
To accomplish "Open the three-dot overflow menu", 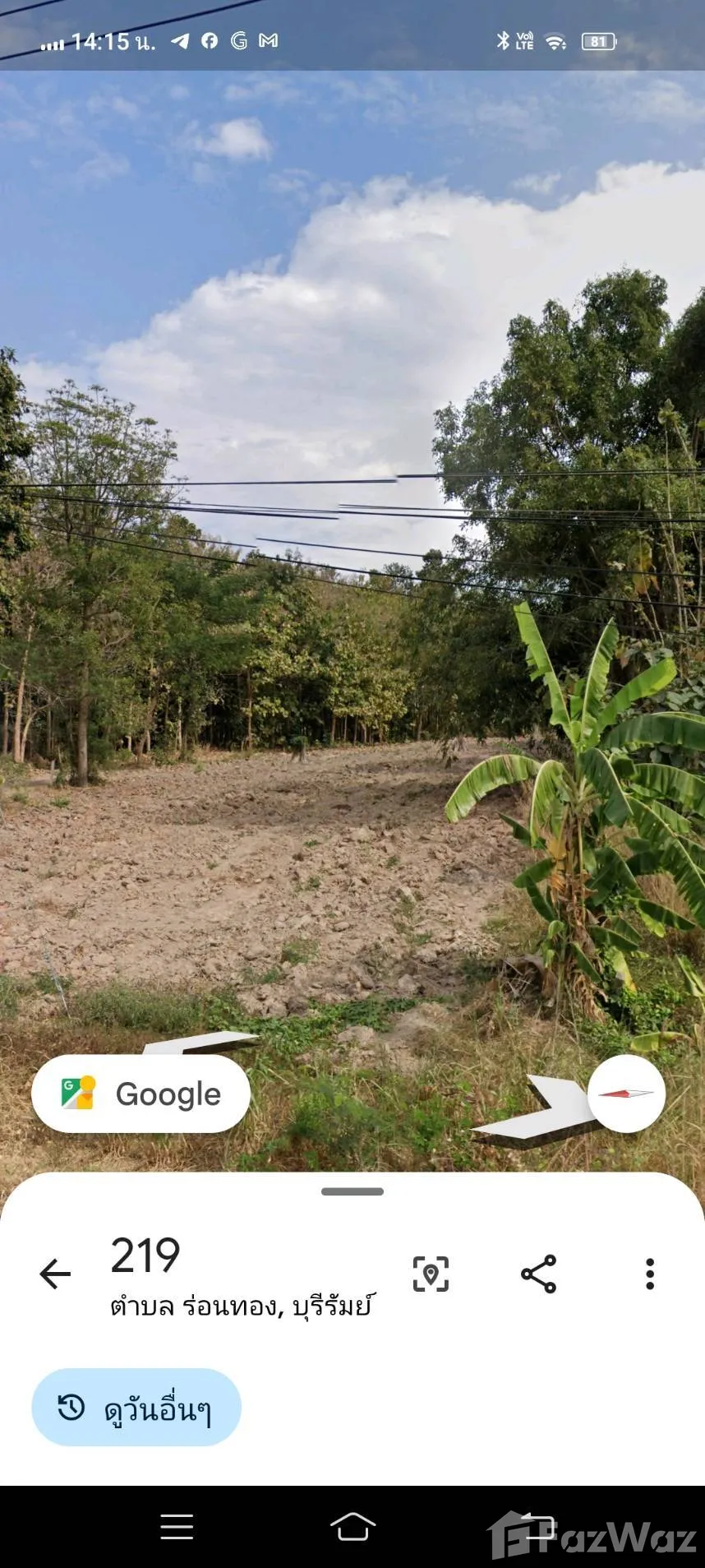I will click(x=649, y=1274).
